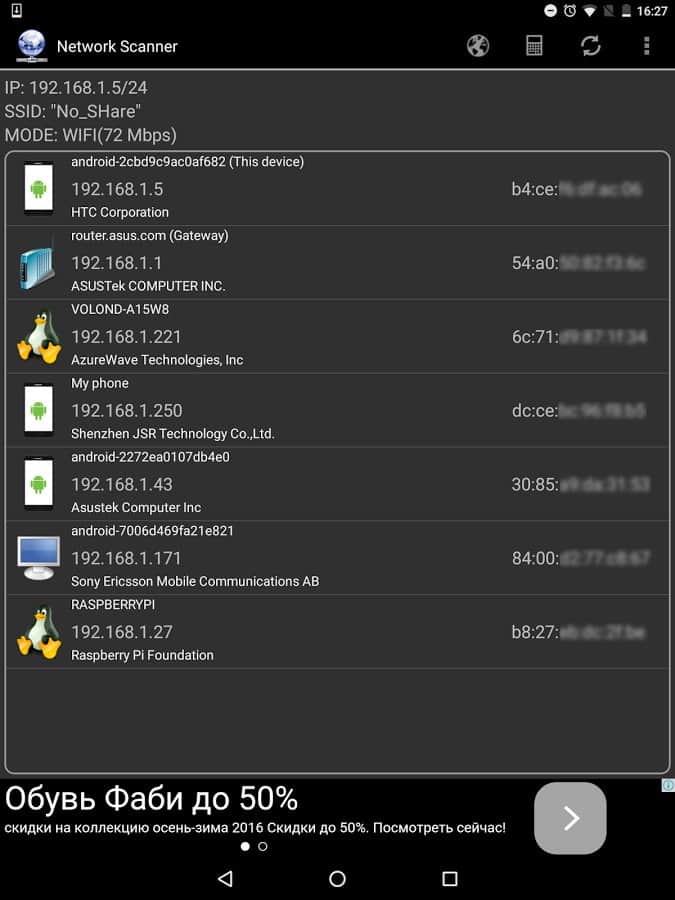The image size is (675, 900).
Task: Go back using the system back button
Action: pyautogui.click(x=225, y=879)
